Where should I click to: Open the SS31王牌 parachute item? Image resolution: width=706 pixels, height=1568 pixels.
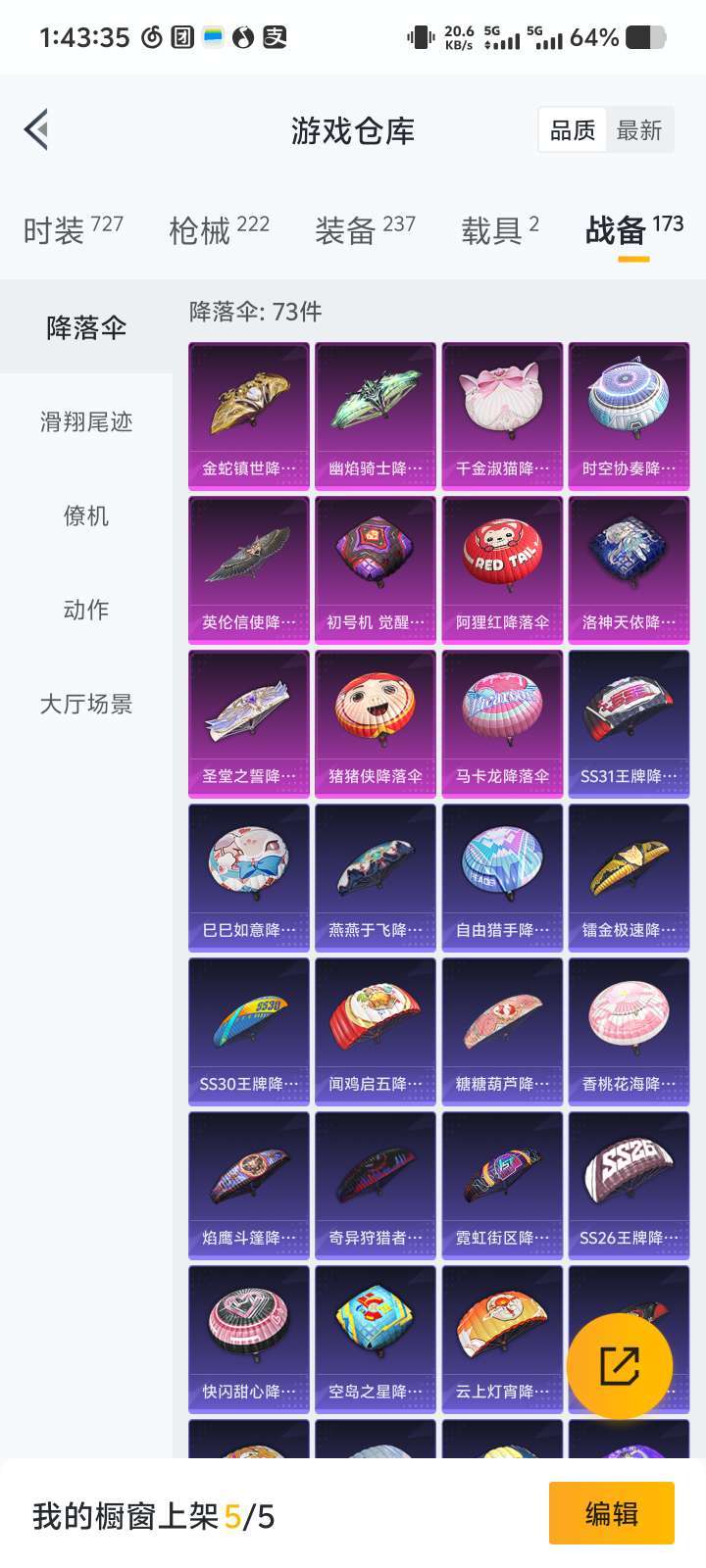pos(629,723)
